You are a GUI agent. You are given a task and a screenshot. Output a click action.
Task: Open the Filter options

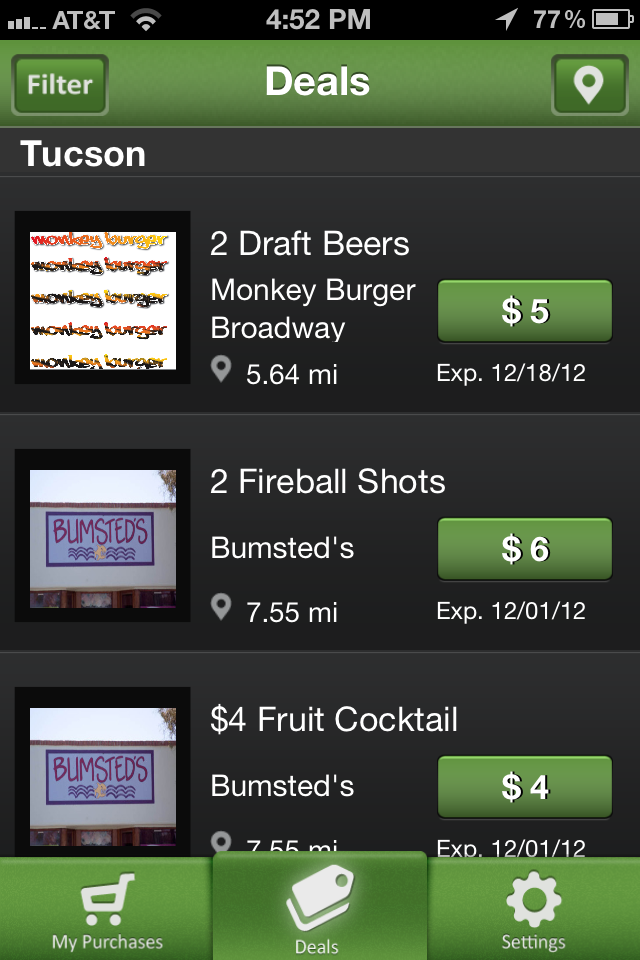click(x=60, y=85)
